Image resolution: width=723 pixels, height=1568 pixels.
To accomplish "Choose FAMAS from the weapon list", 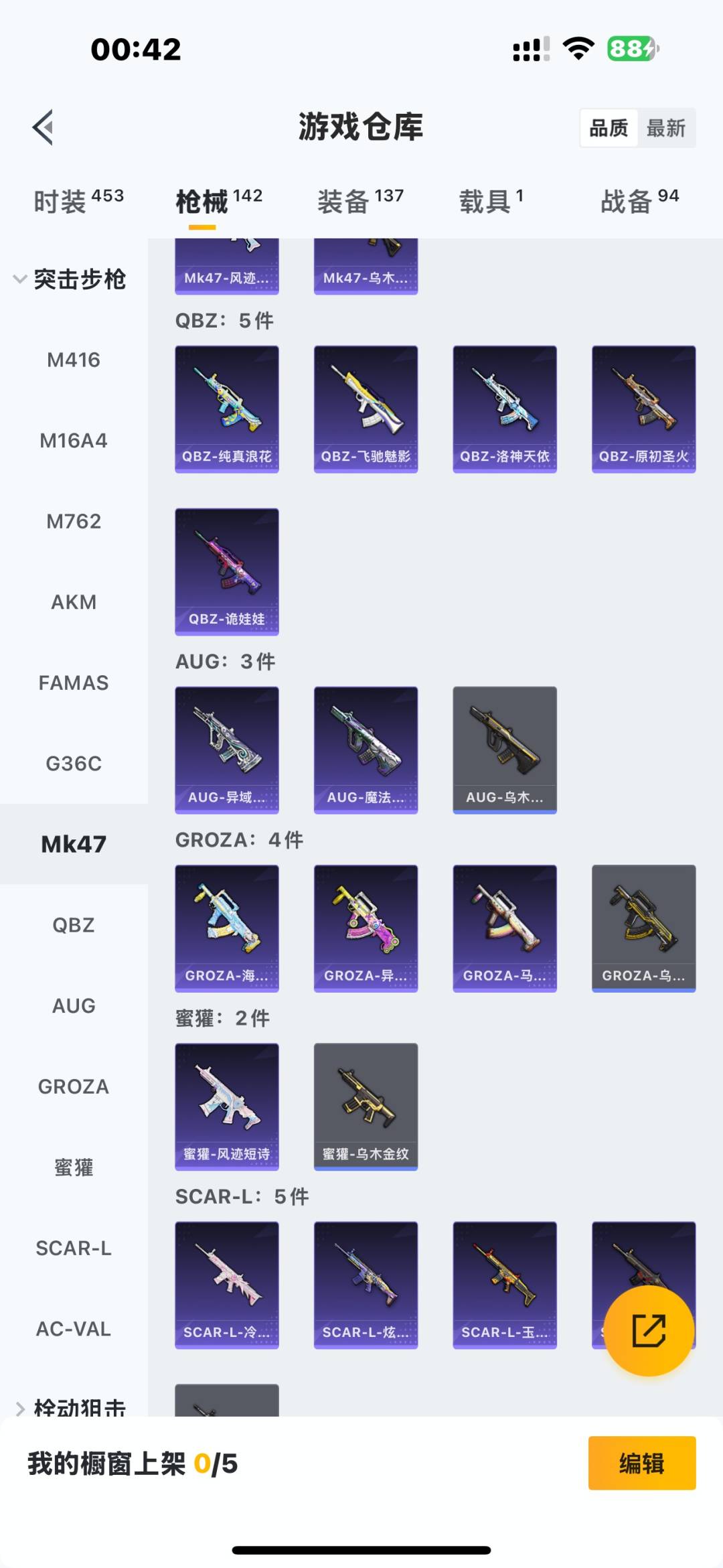I will tap(74, 683).
